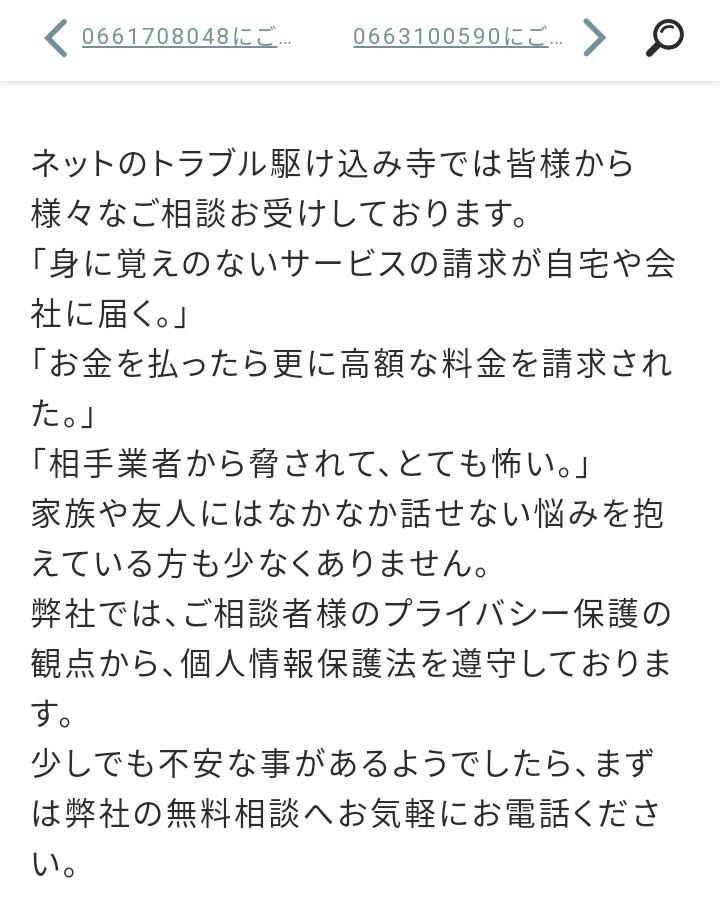Image resolution: width=720 pixels, height=908 pixels.
Task: Open previous post link 0661708048
Action: tap(187, 38)
